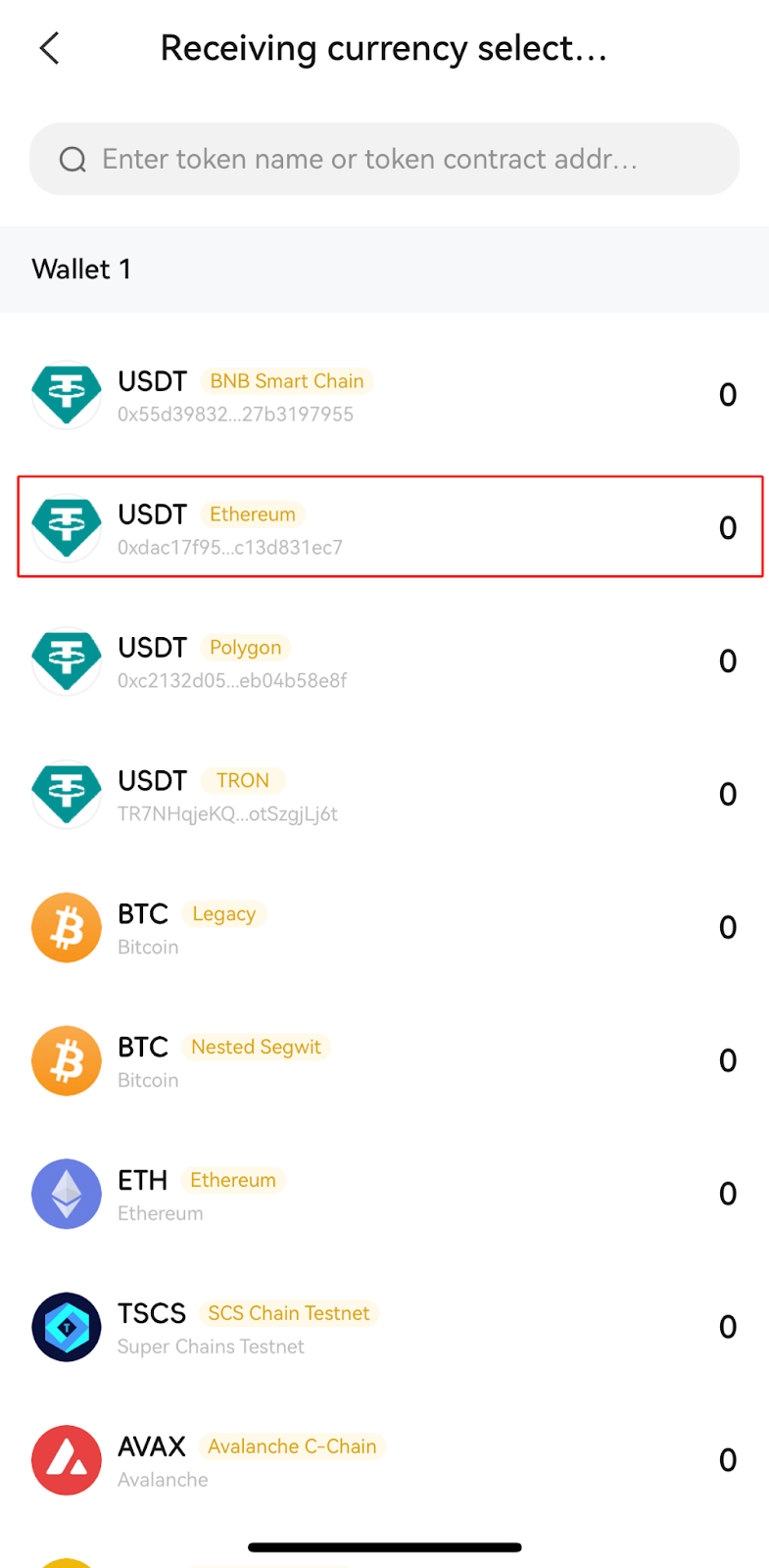Viewport: 769px width, 1568px height.
Task: Select BTC Nested Segwit
Action: [x=384, y=1061]
